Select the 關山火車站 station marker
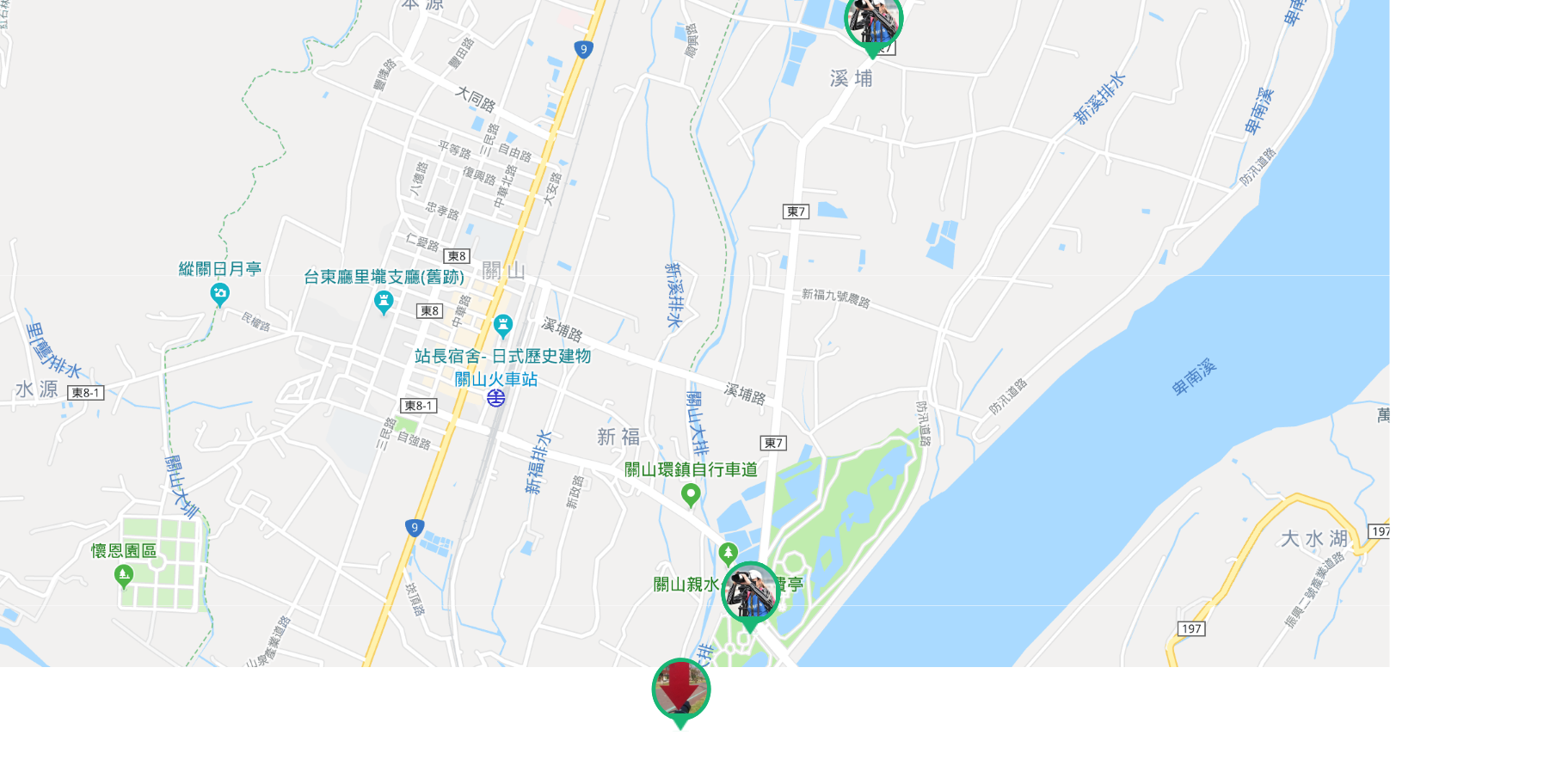Screen dimensions: 1556x784 click(496, 397)
